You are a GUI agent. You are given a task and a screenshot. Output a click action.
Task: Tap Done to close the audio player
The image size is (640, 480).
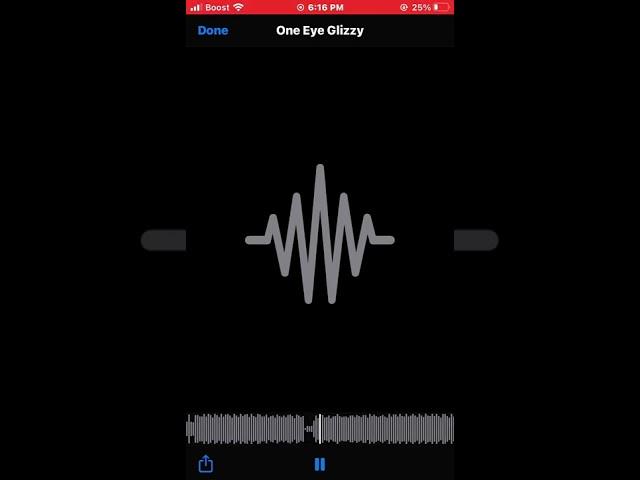tap(213, 31)
